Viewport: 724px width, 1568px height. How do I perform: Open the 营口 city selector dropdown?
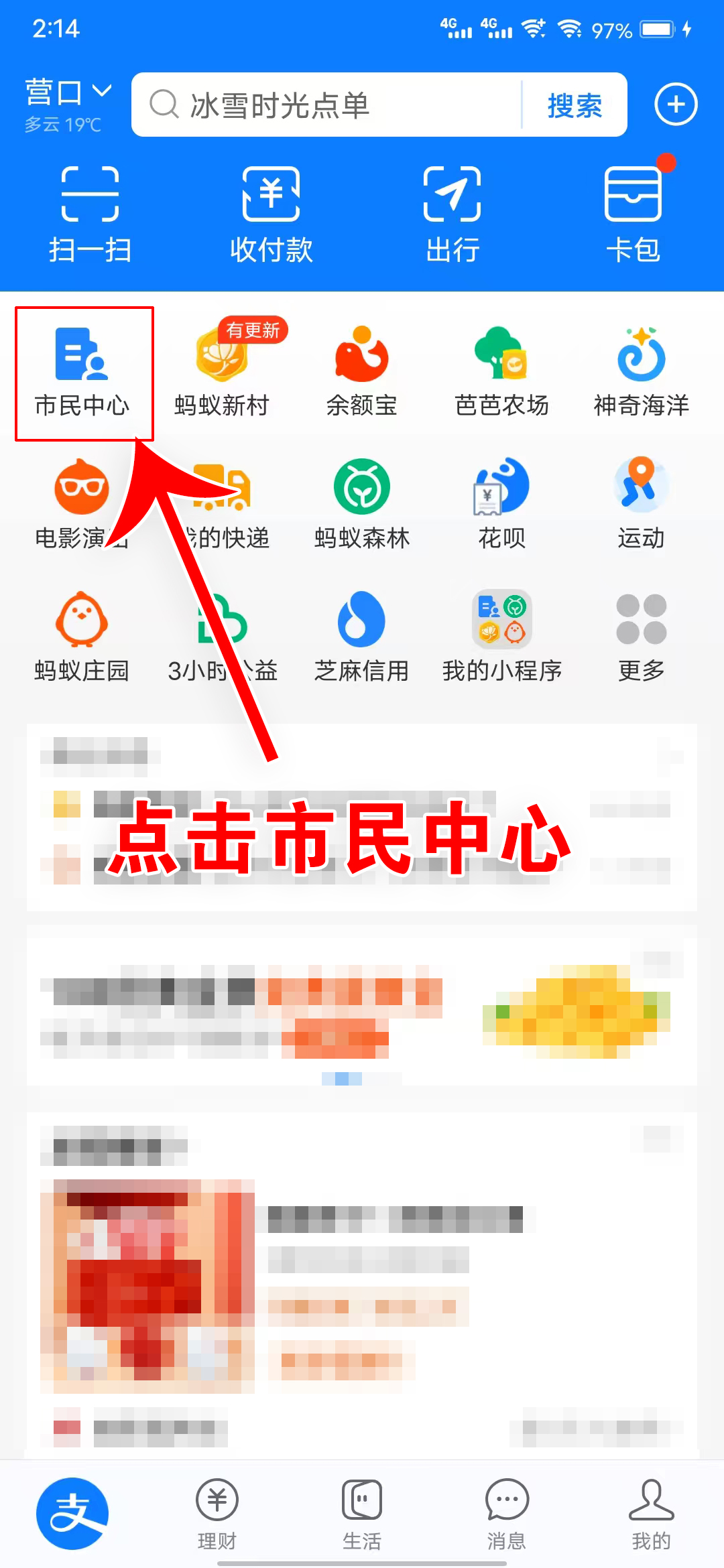(68, 92)
